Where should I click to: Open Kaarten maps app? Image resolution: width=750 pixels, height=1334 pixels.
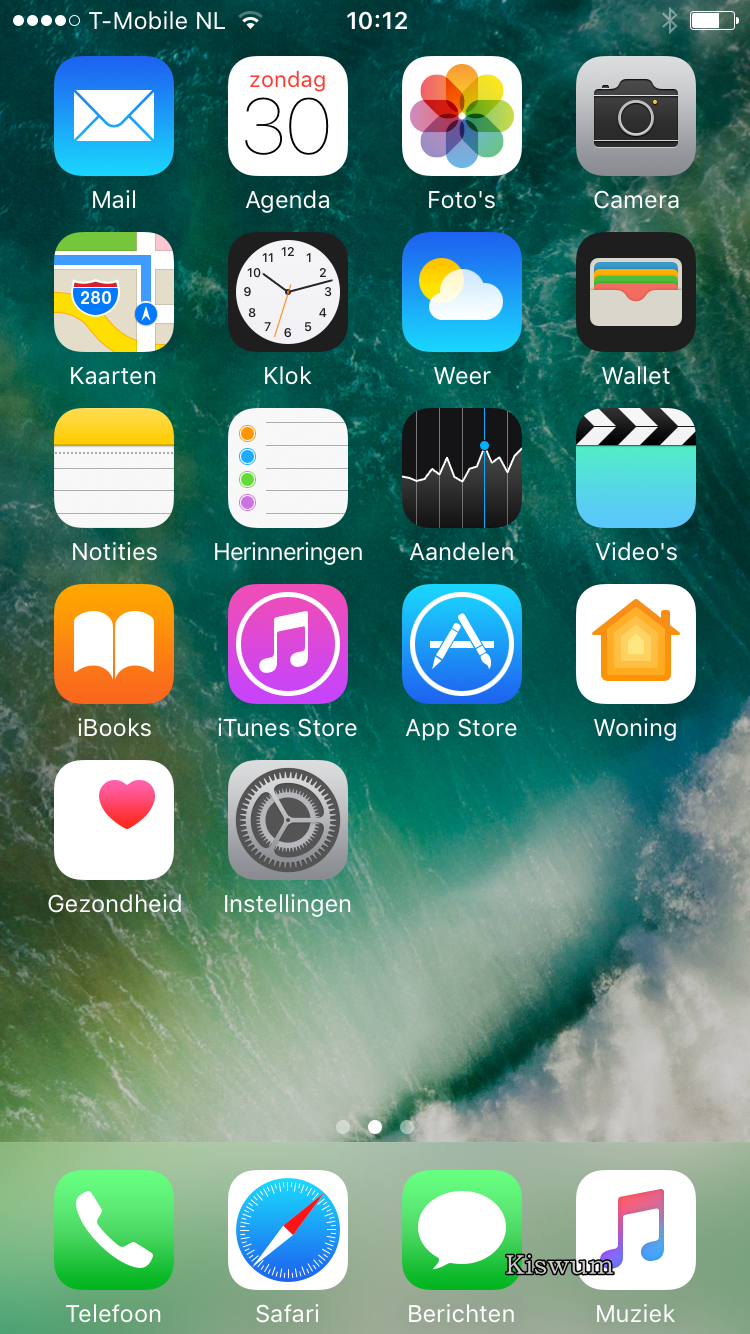click(114, 292)
